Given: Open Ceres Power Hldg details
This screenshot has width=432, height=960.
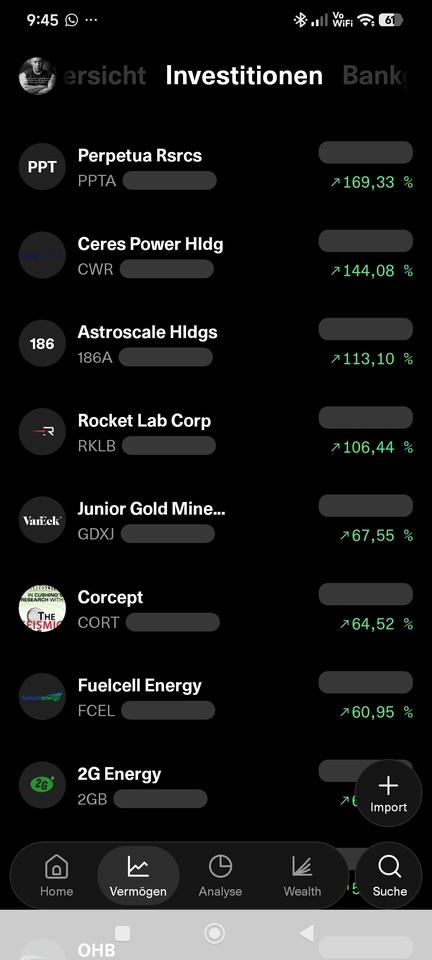Looking at the screenshot, I should [216, 255].
